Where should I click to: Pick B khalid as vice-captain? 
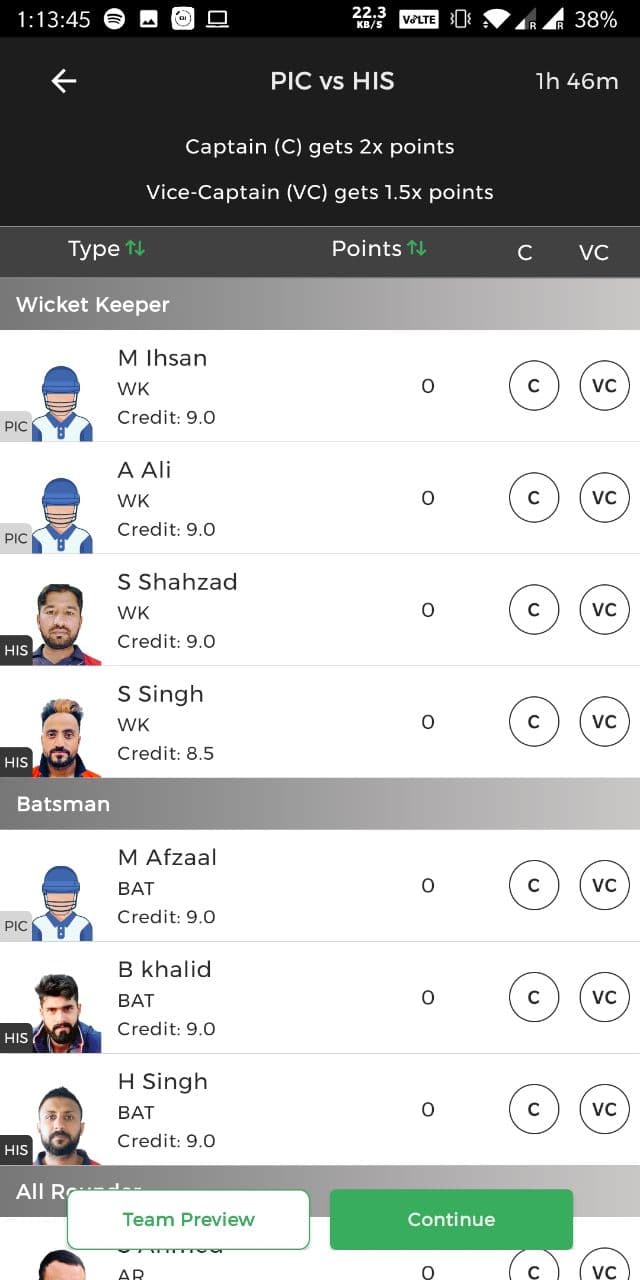click(604, 997)
